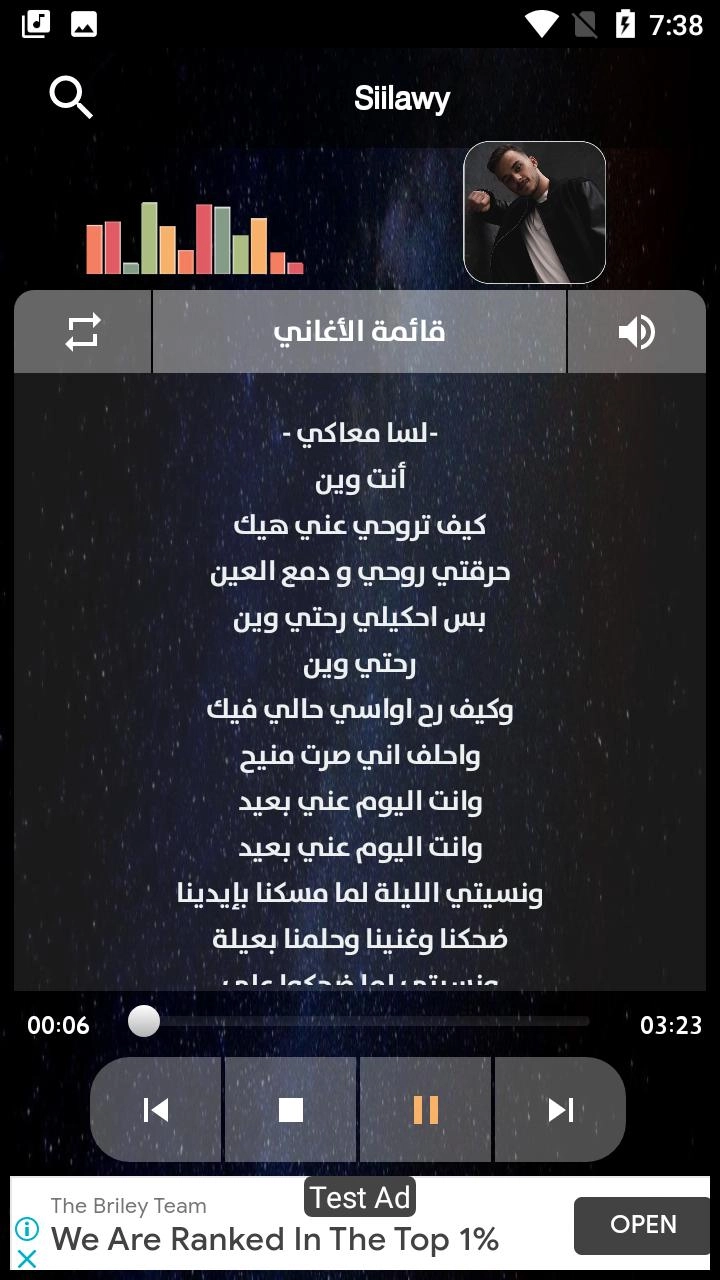Tap the volume speaker icon
This screenshot has height=1280, width=720.
[x=636, y=332]
